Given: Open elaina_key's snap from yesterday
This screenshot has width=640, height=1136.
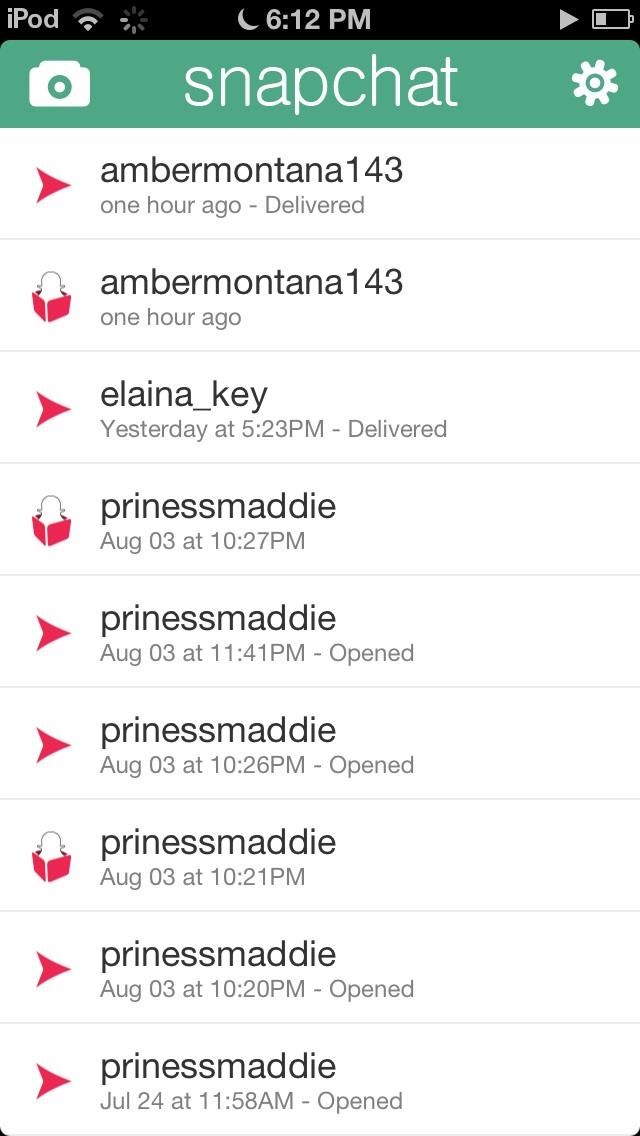Looking at the screenshot, I should tap(320, 408).
